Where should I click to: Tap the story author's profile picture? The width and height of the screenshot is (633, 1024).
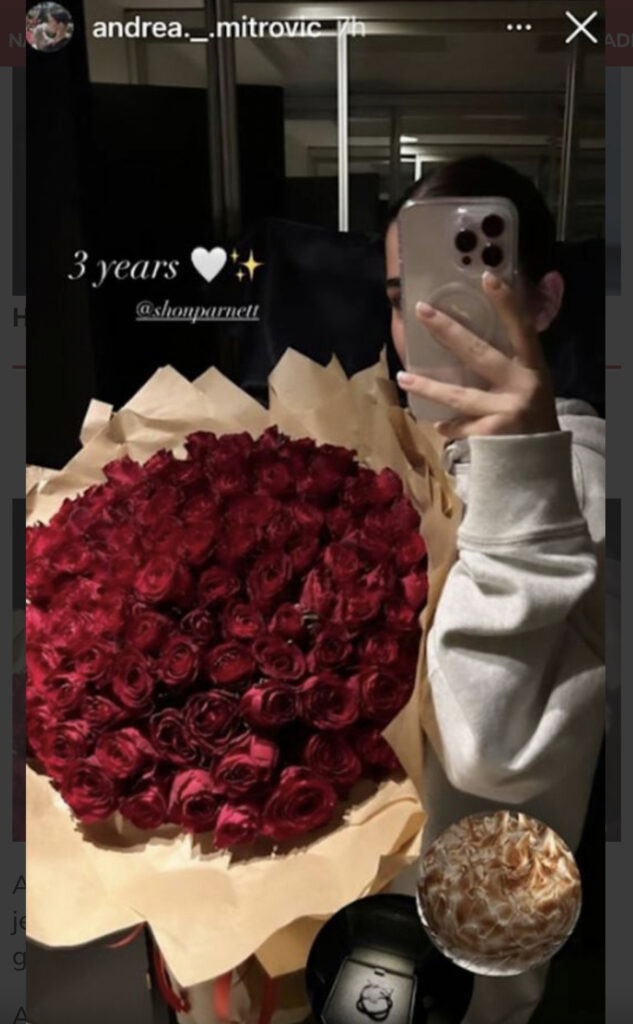pyautogui.click(x=50, y=27)
